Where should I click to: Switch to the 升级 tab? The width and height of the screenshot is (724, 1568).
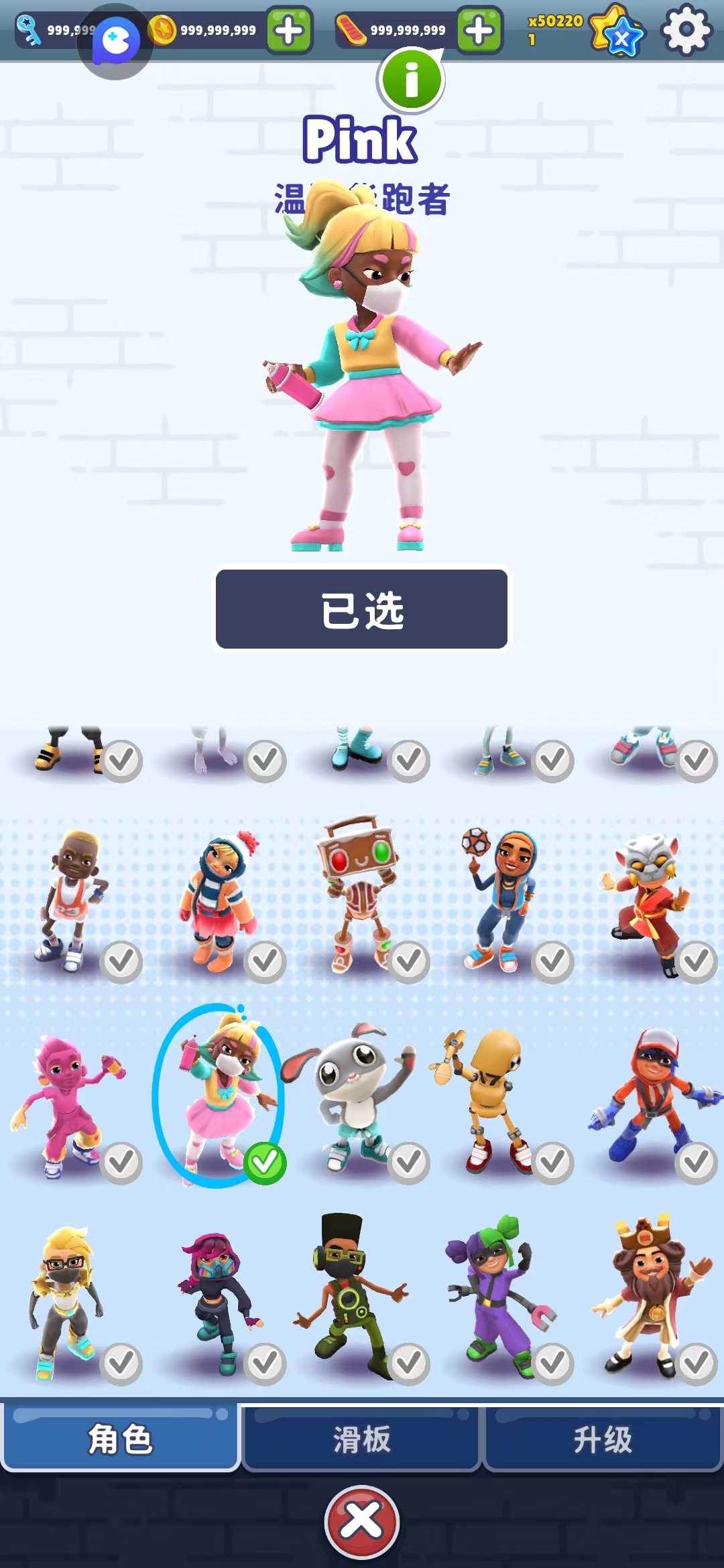602,1439
